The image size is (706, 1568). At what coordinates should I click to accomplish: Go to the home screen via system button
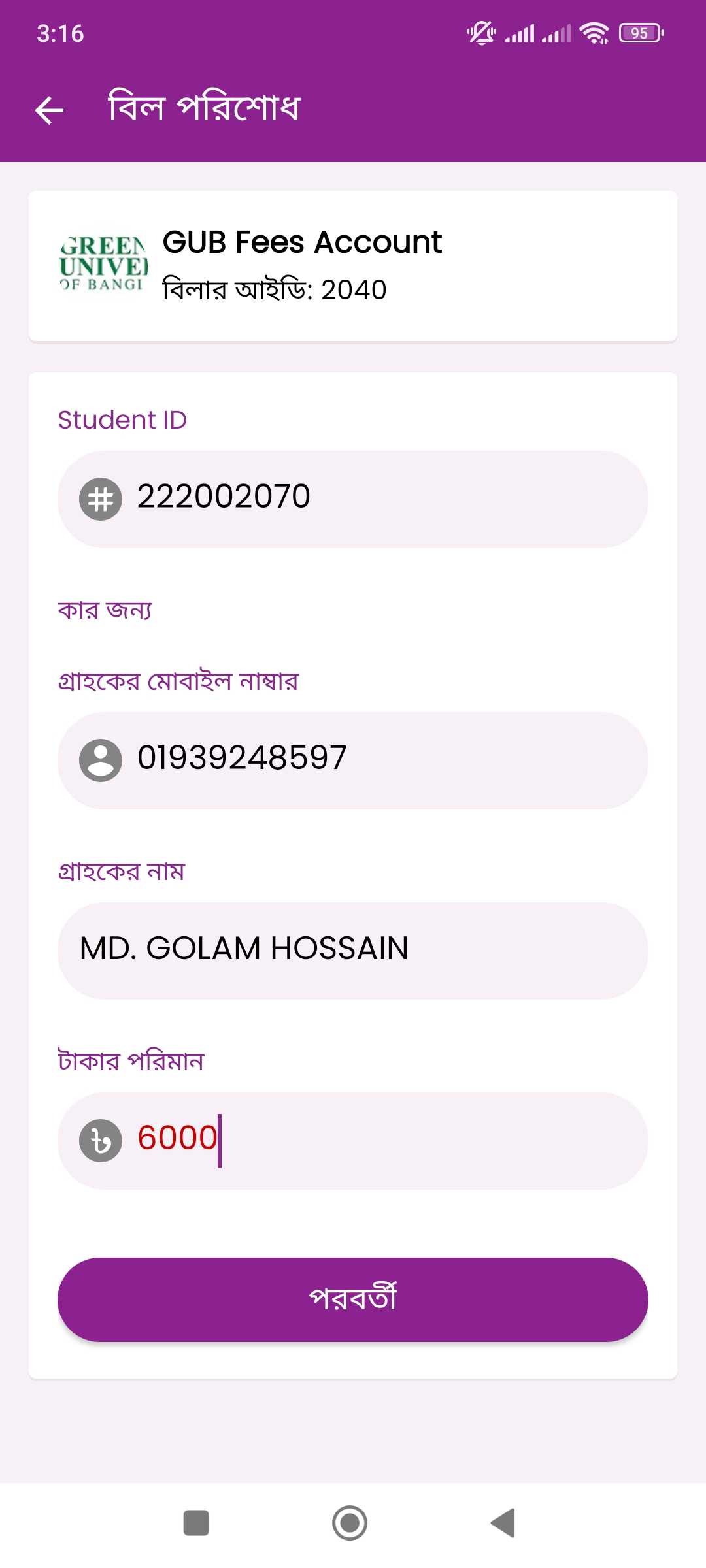tap(350, 1522)
